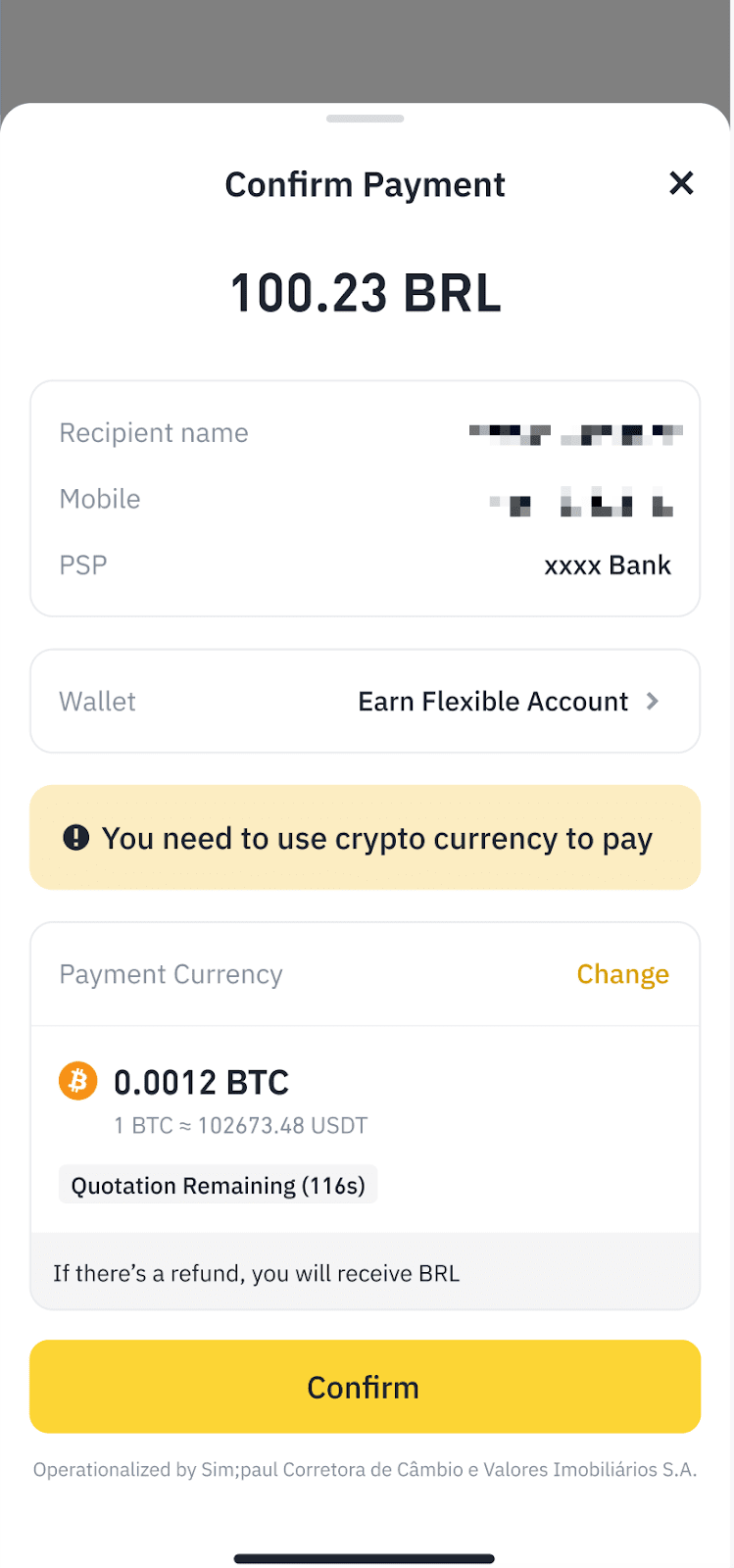The image size is (734, 1568).
Task: Click the close X on Confirm Payment
Action: 681,183
